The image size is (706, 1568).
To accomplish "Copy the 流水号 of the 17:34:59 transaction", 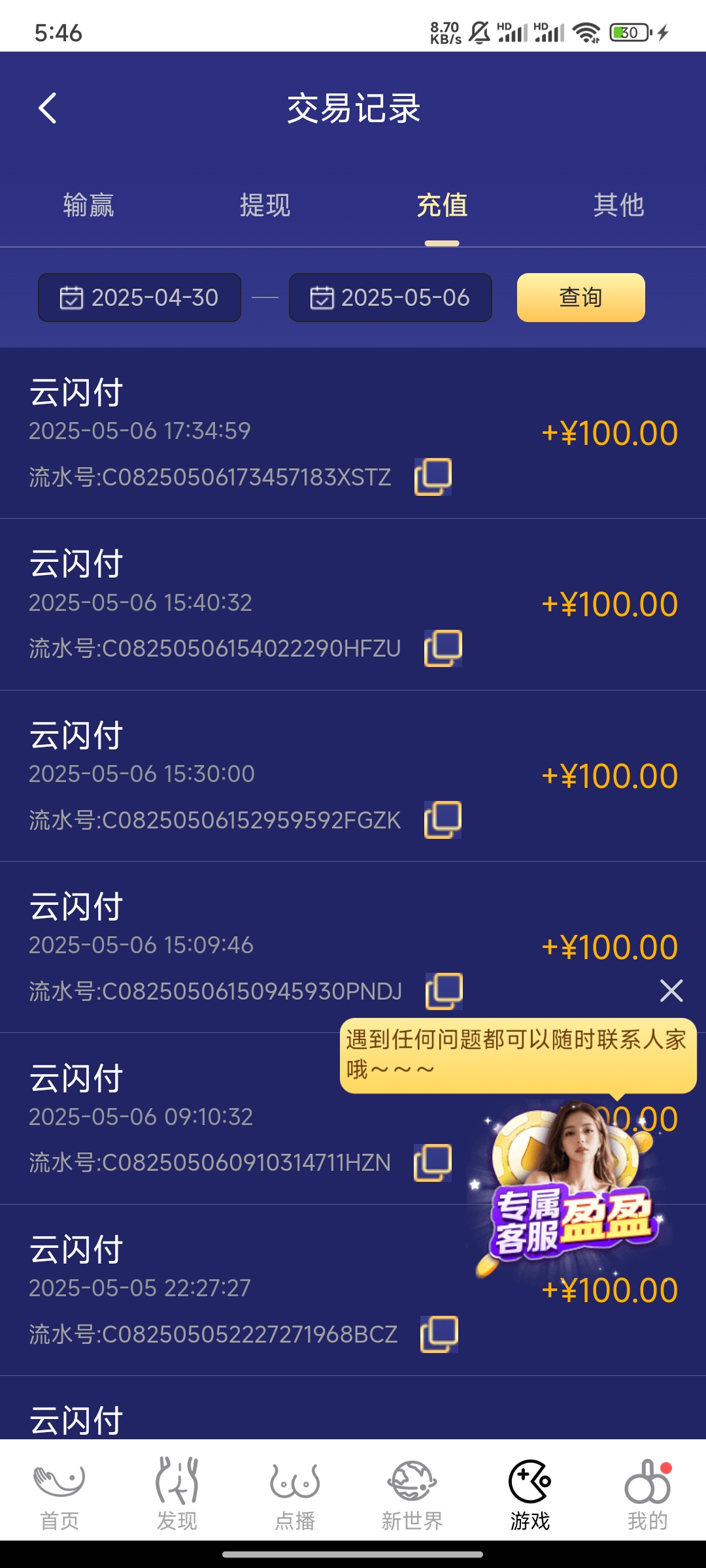I will 433,476.
